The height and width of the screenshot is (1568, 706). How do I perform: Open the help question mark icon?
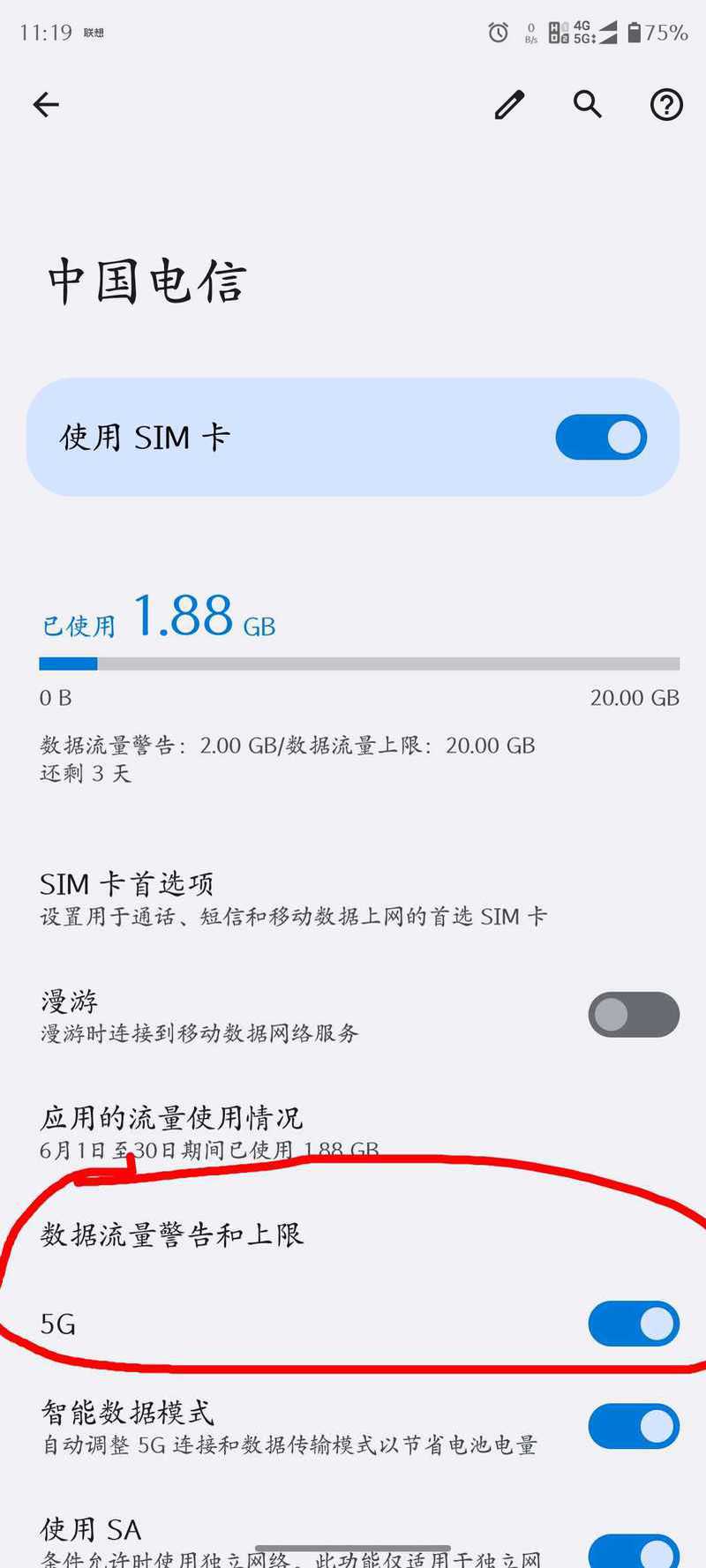click(666, 105)
